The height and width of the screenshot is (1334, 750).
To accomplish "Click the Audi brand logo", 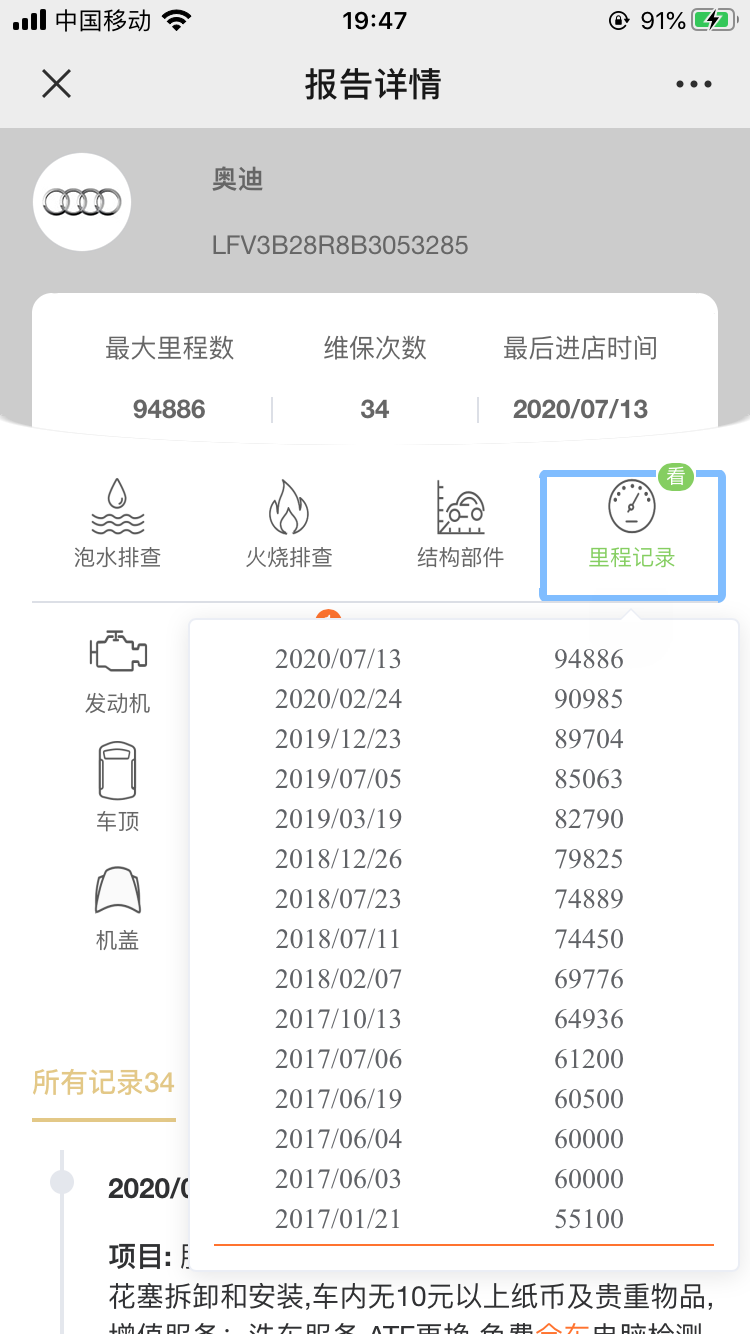I will pyautogui.click(x=82, y=201).
